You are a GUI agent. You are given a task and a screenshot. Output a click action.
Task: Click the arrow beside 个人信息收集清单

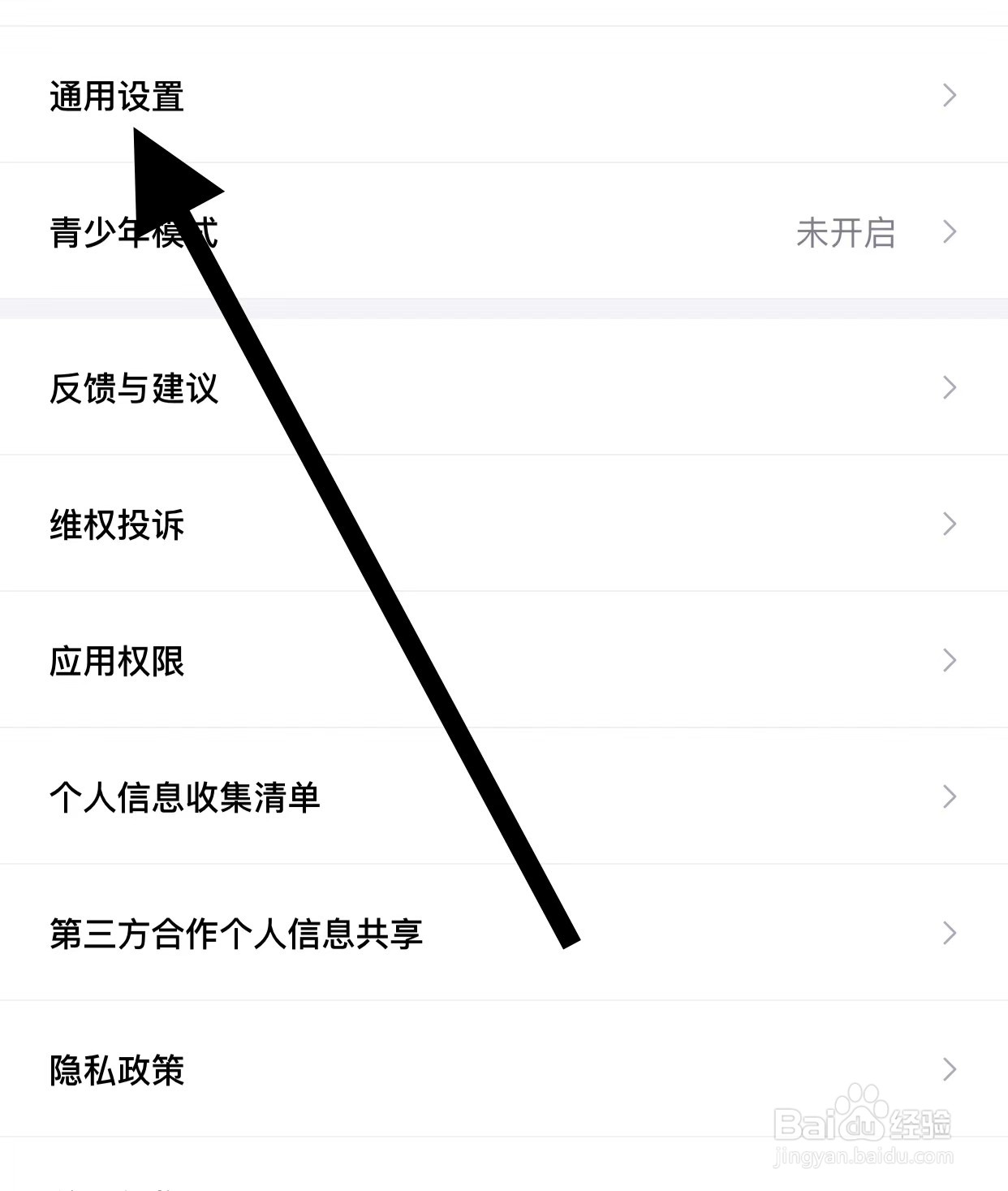950,797
